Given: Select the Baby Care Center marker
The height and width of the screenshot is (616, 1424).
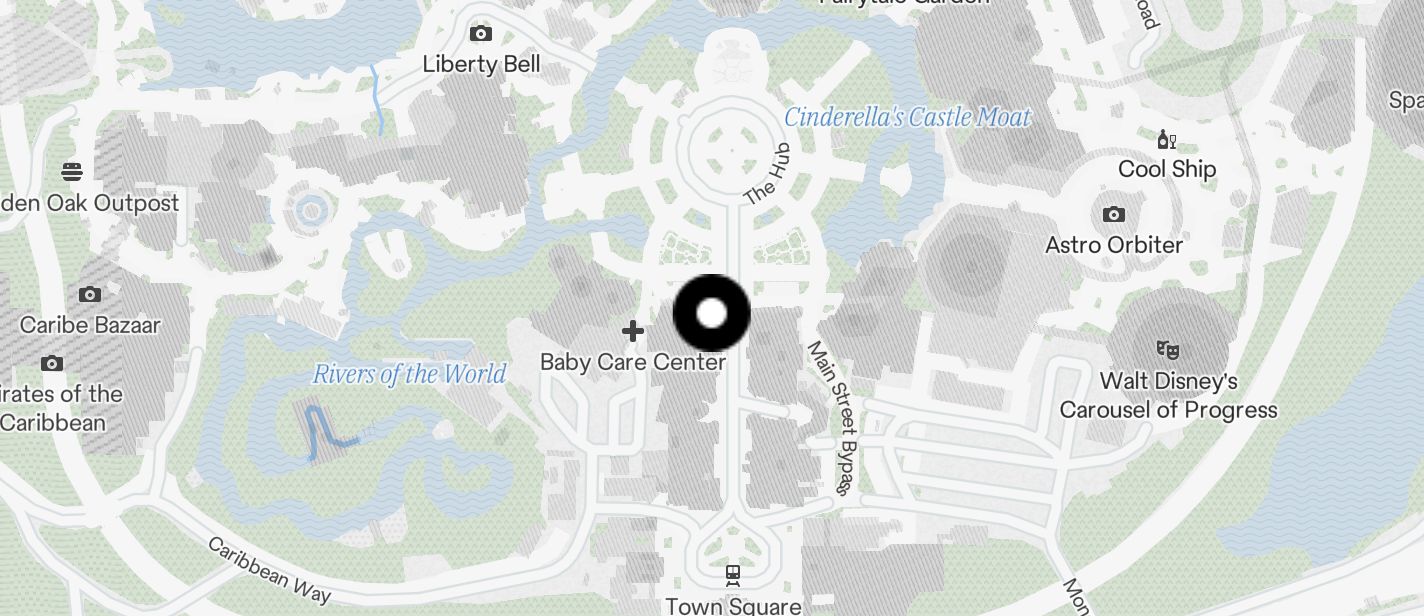Looking at the screenshot, I should coord(632,331).
